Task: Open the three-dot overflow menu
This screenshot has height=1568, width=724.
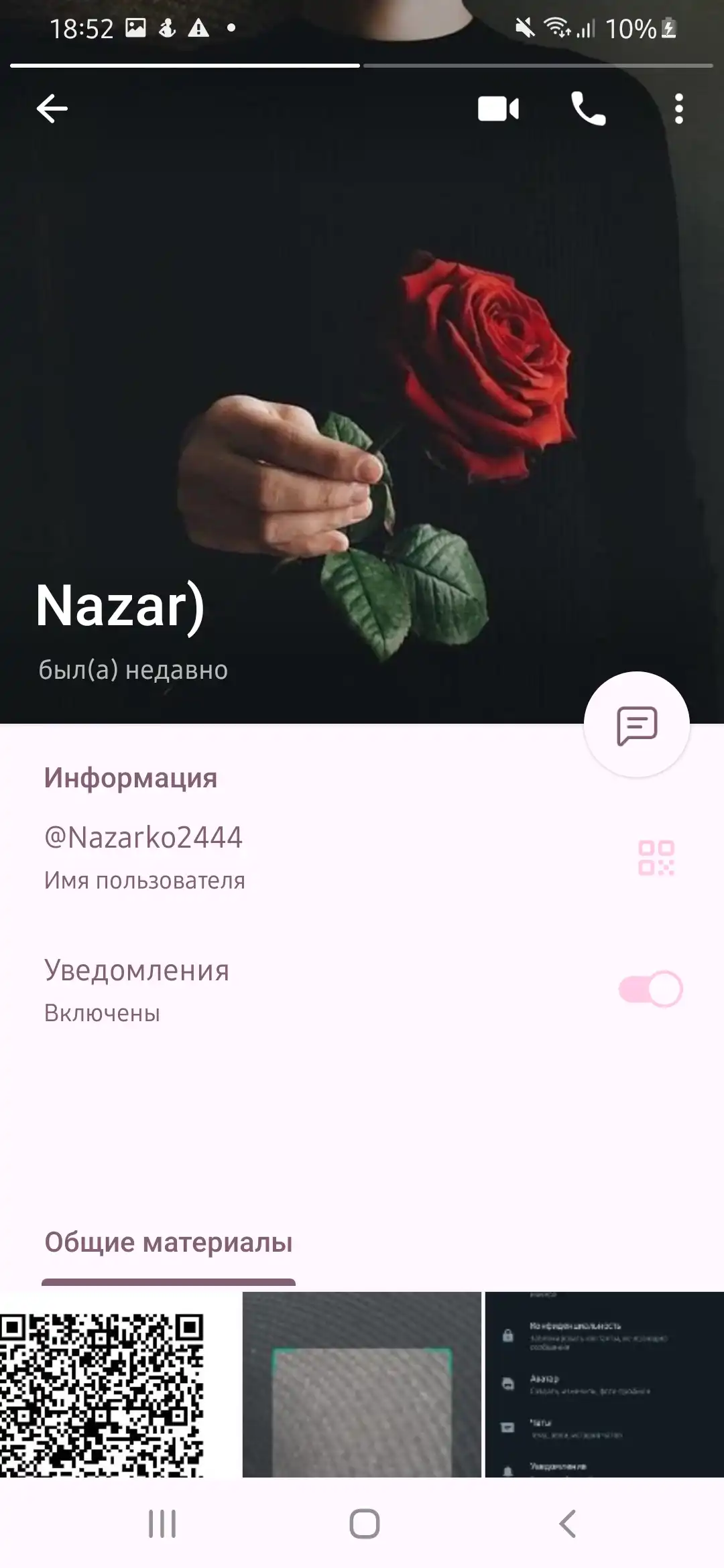Action: (x=679, y=109)
